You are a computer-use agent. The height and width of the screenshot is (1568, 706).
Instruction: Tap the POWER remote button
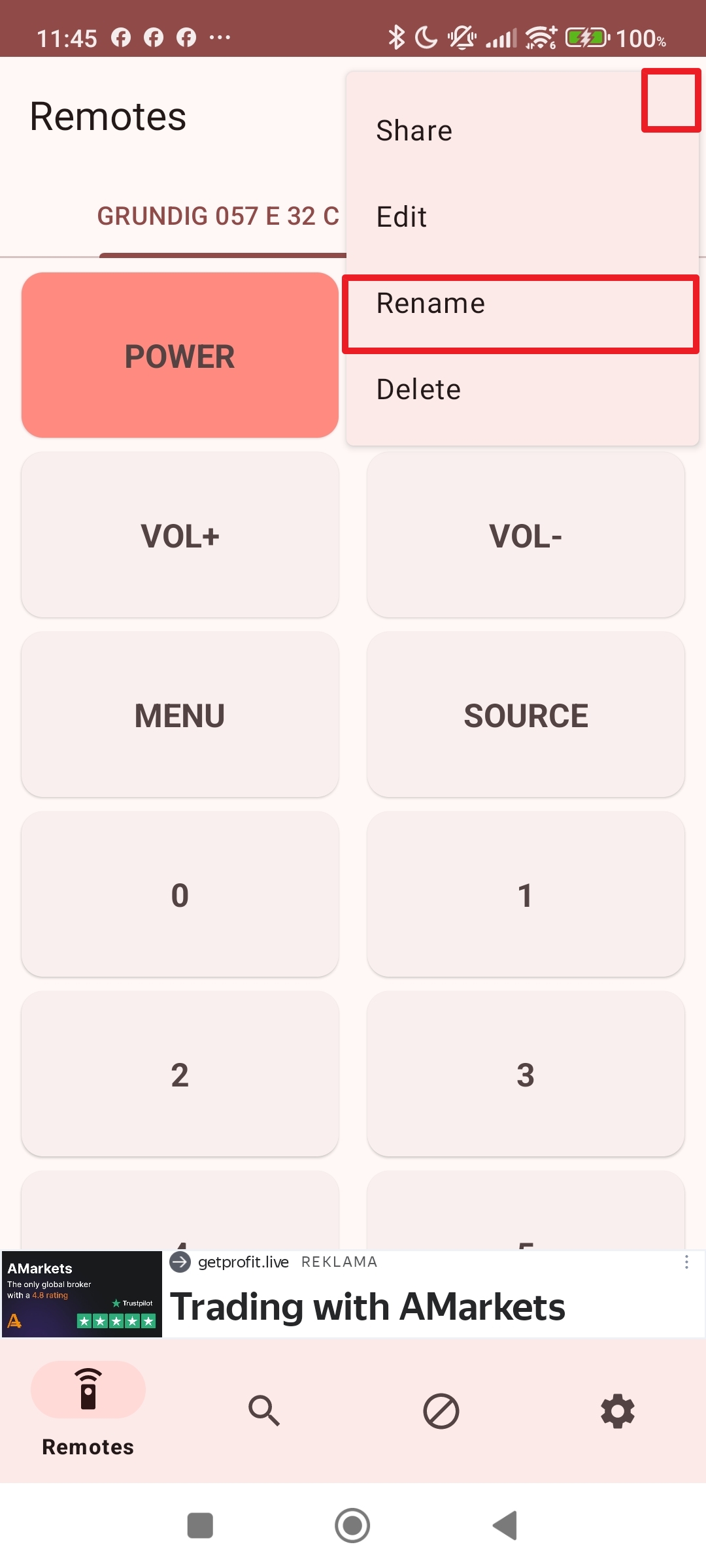[x=180, y=355]
